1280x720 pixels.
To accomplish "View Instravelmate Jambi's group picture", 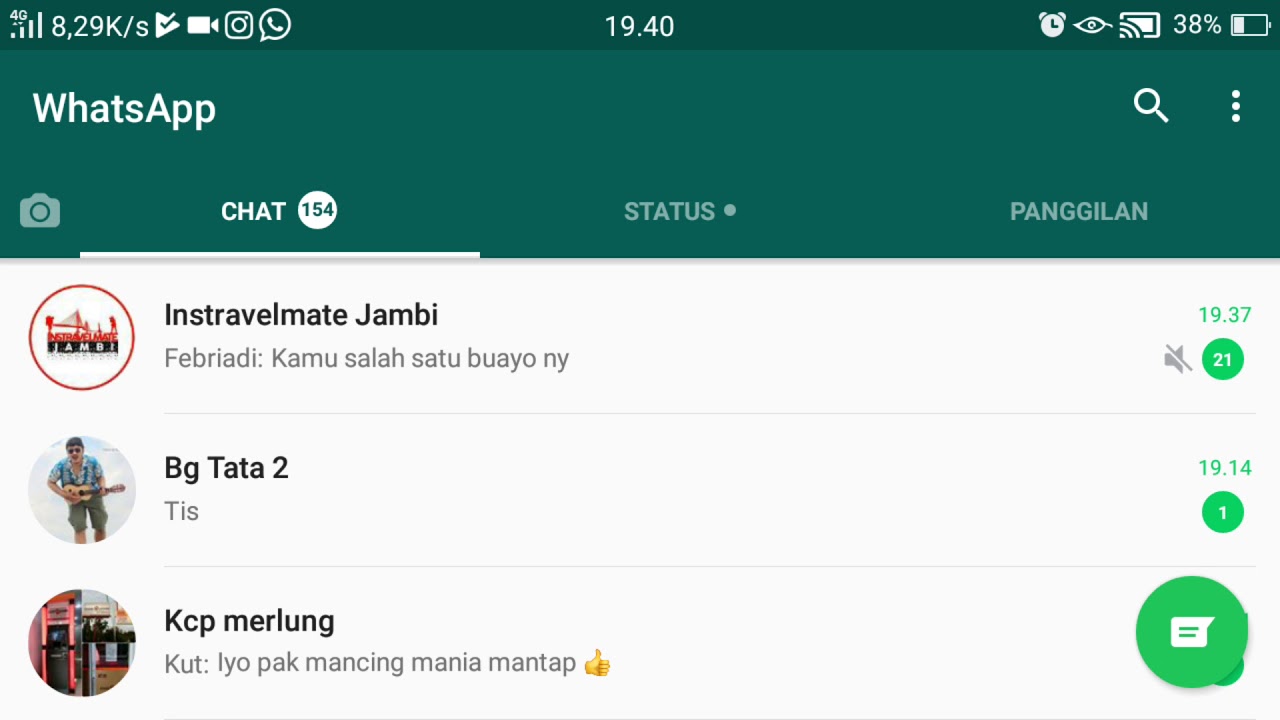I will pos(82,337).
